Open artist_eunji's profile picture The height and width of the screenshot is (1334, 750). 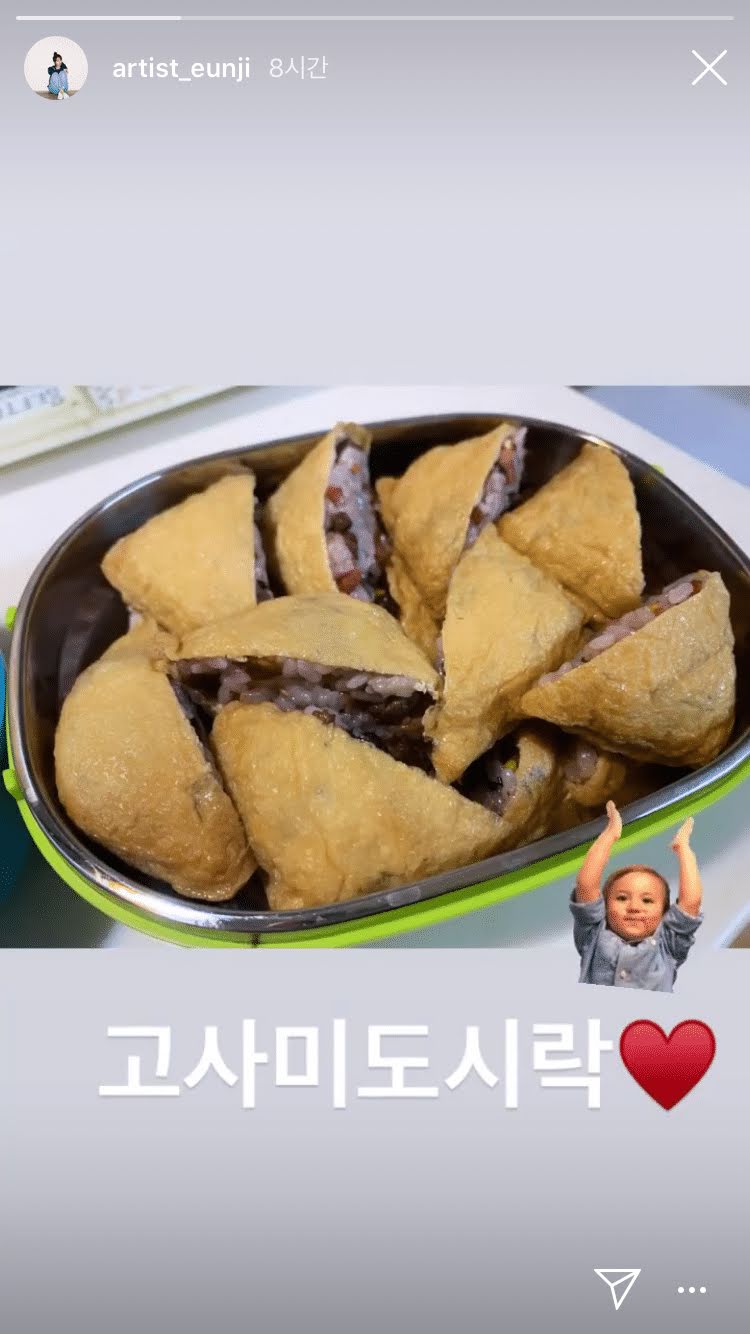coord(56,68)
